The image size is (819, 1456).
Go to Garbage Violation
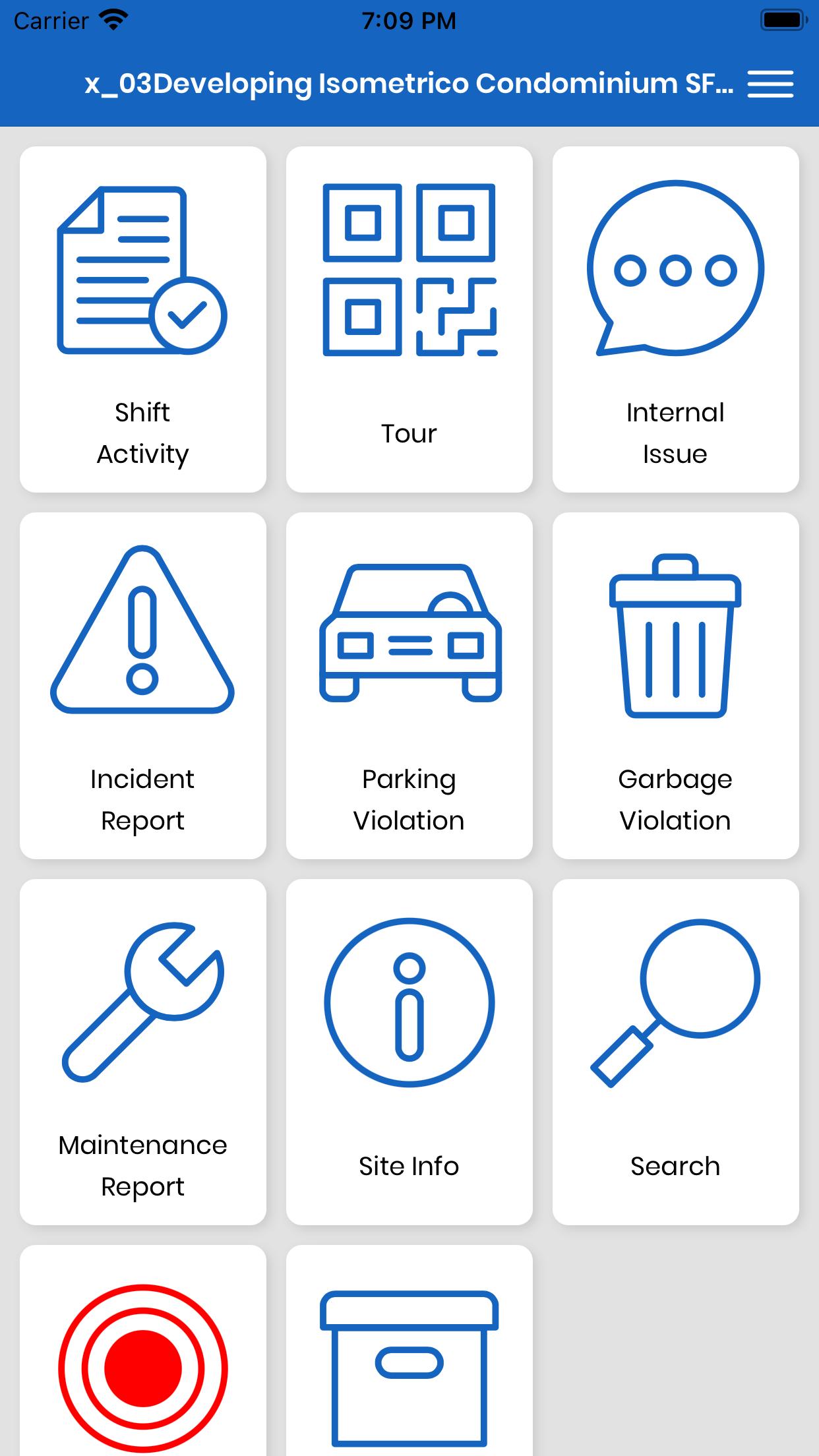[x=676, y=686]
